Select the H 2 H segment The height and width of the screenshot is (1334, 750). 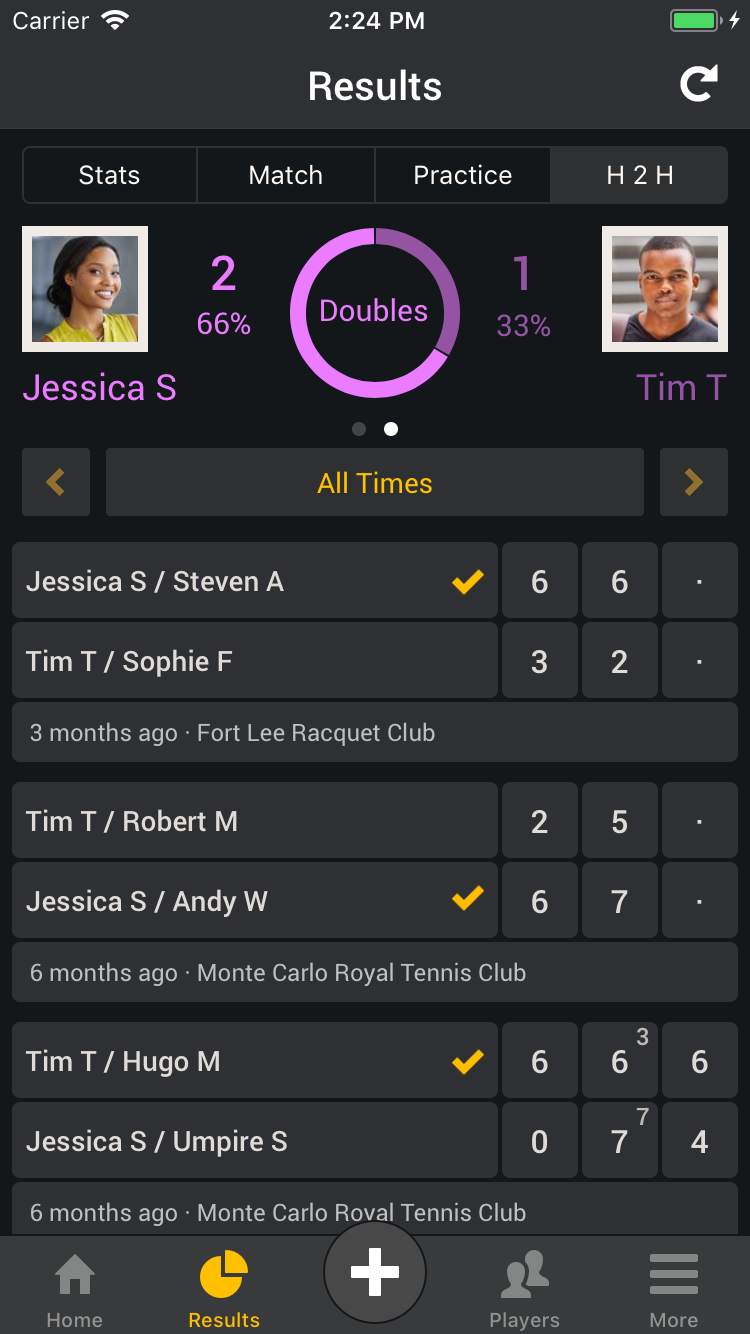[x=639, y=176]
